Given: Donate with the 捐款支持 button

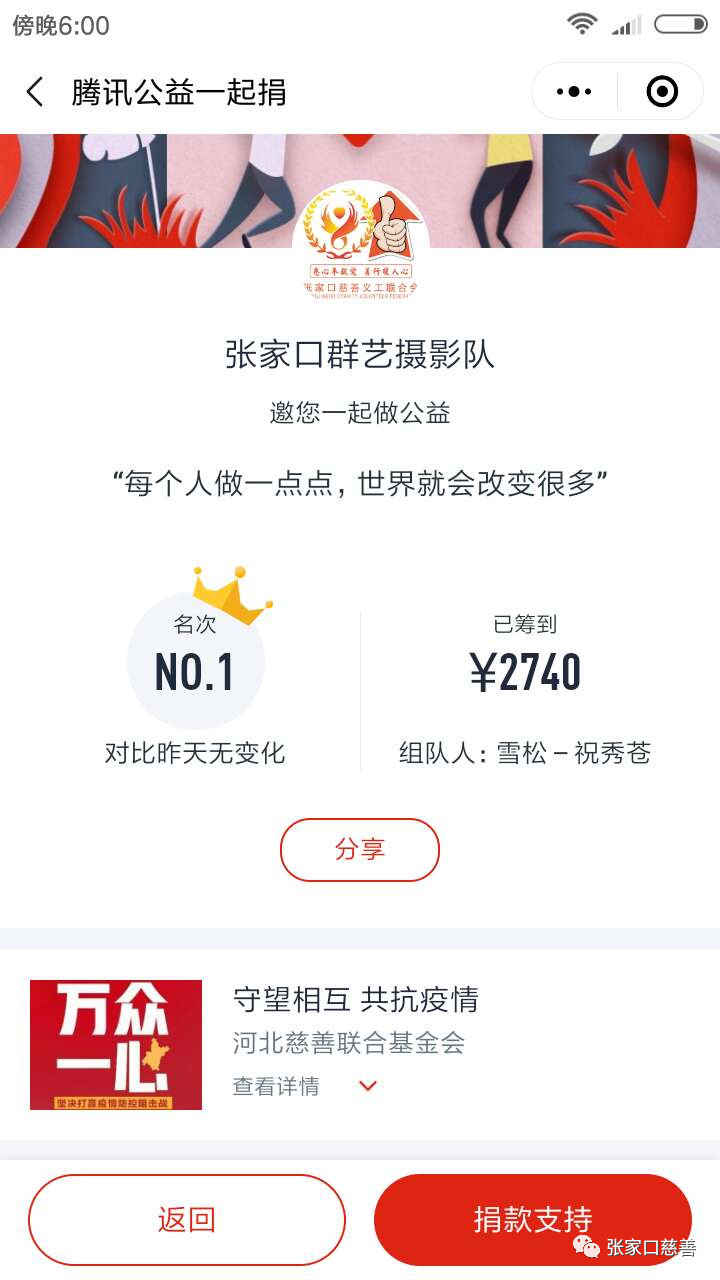Looking at the screenshot, I should pos(532,1220).
